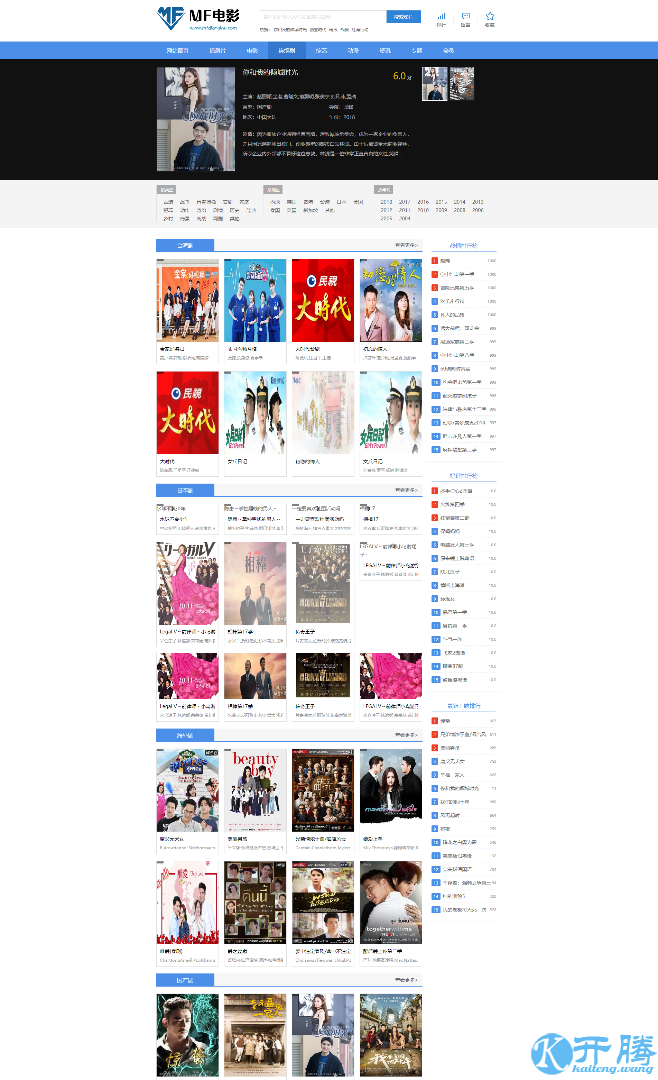Select the highlighted 电视剧 navigation tab
The height and width of the screenshot is (1080, 658).
pos(287,50)
